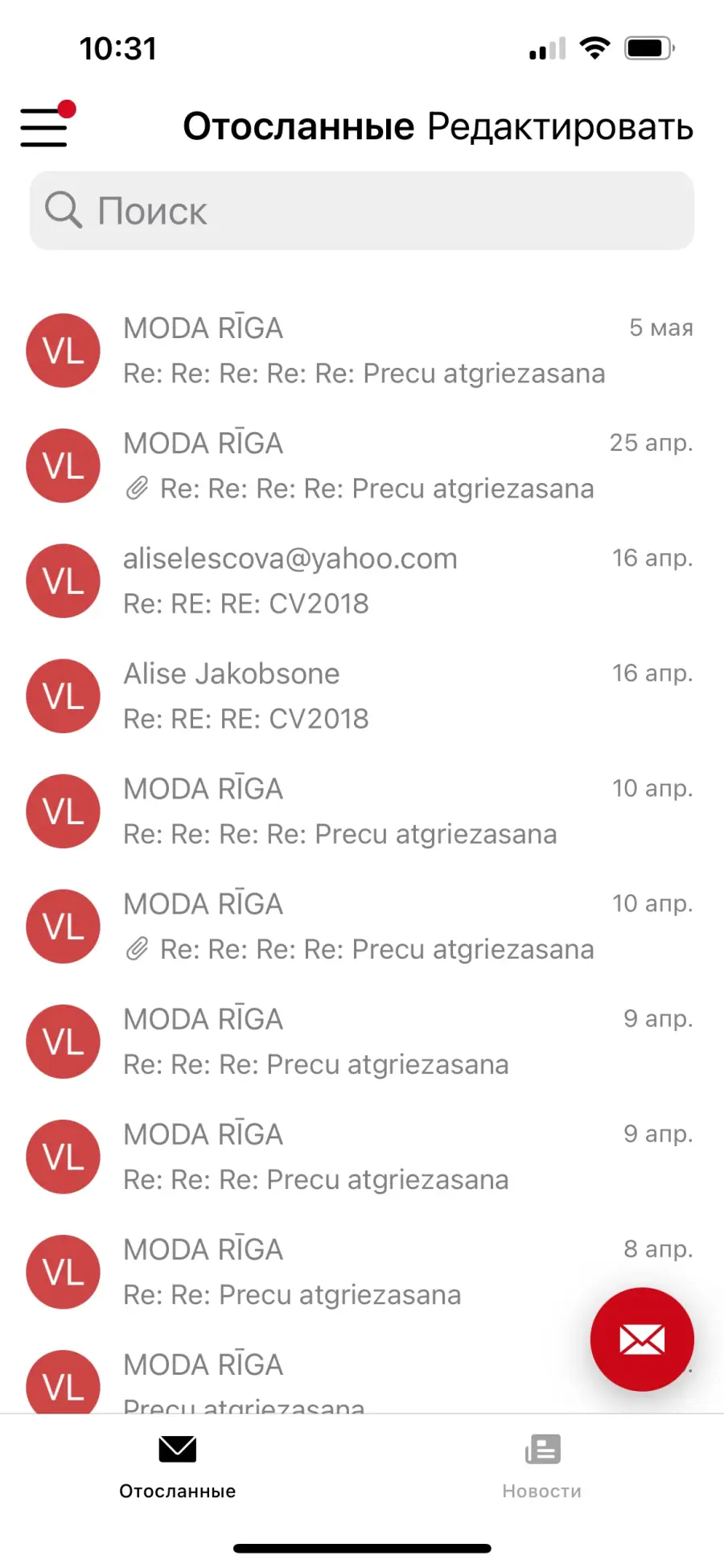724x1568 pixels.
Task: Switch to the Новости tab
Action: (x=542, y=1467)
